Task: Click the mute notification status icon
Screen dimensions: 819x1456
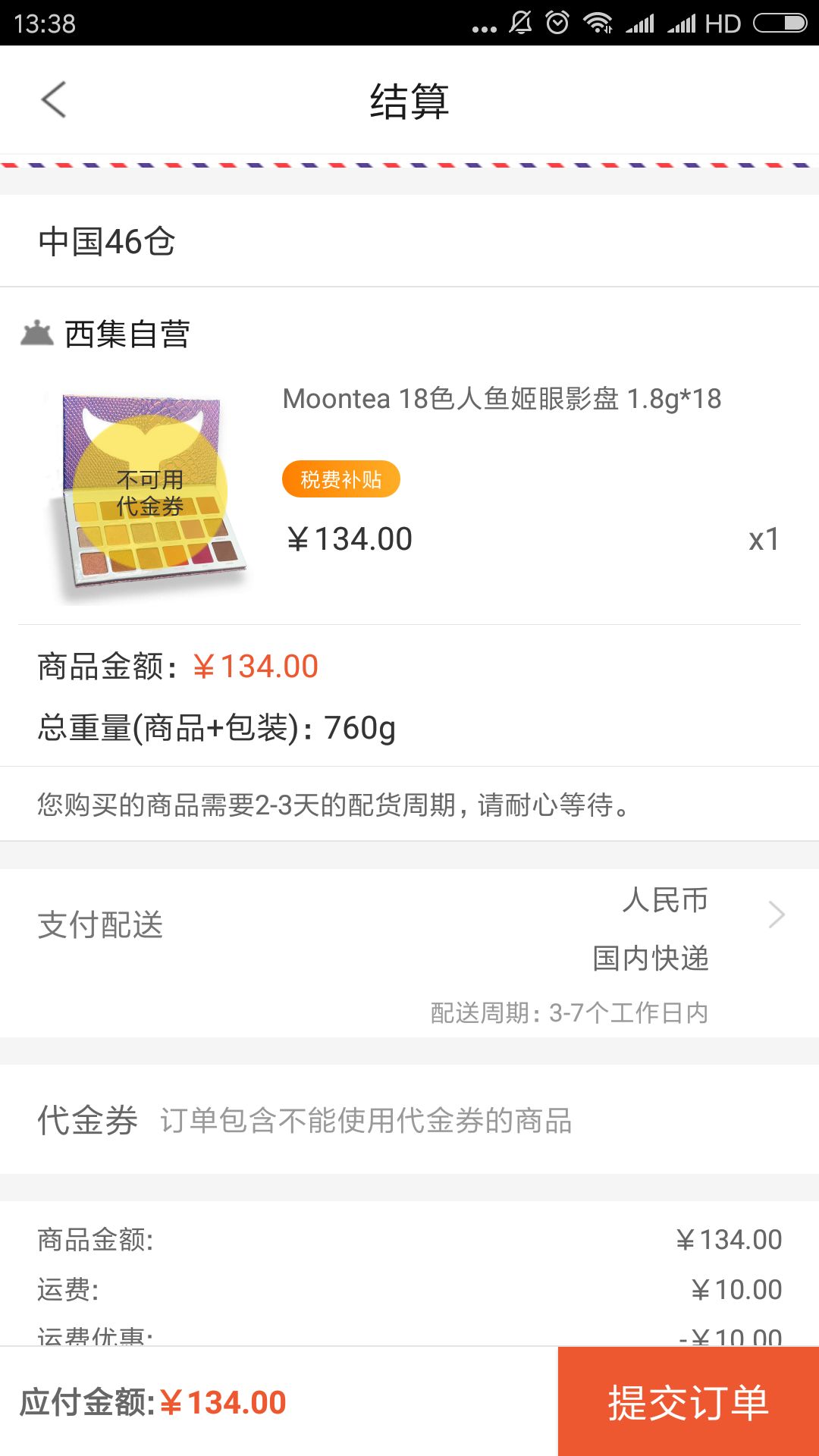Action: coord(520,22)
